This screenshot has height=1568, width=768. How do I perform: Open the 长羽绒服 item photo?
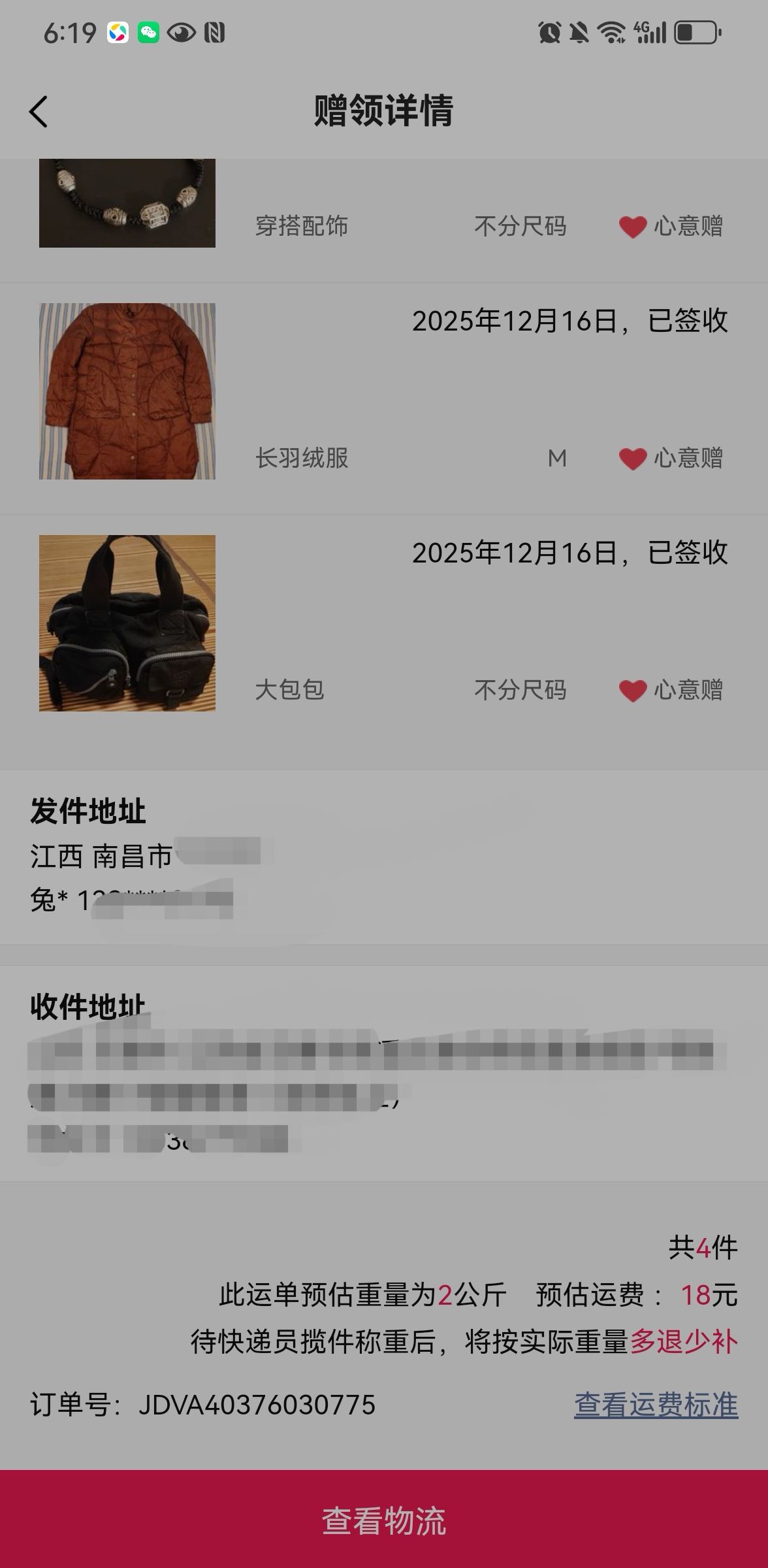(127, 391)
